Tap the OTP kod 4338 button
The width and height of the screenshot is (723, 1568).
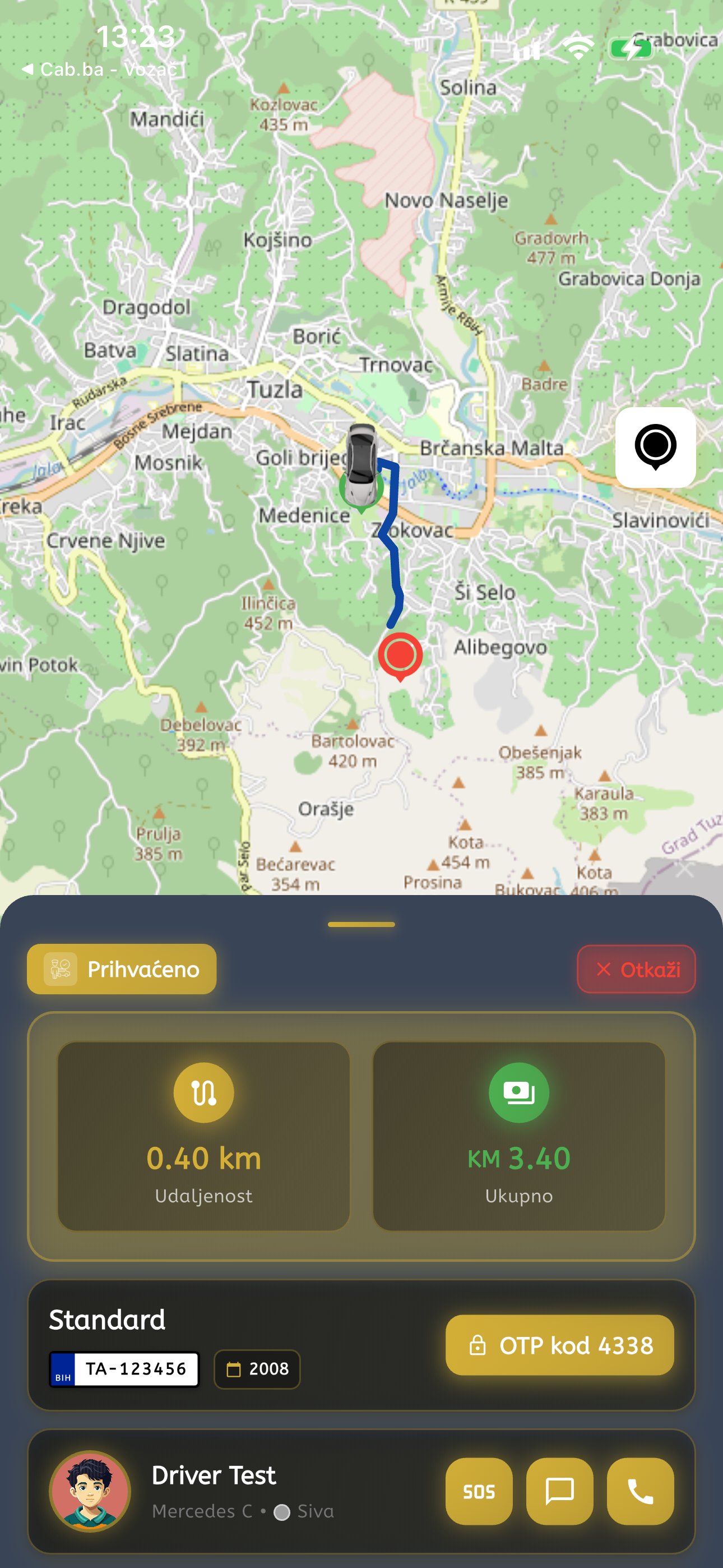click(559, 1345)
